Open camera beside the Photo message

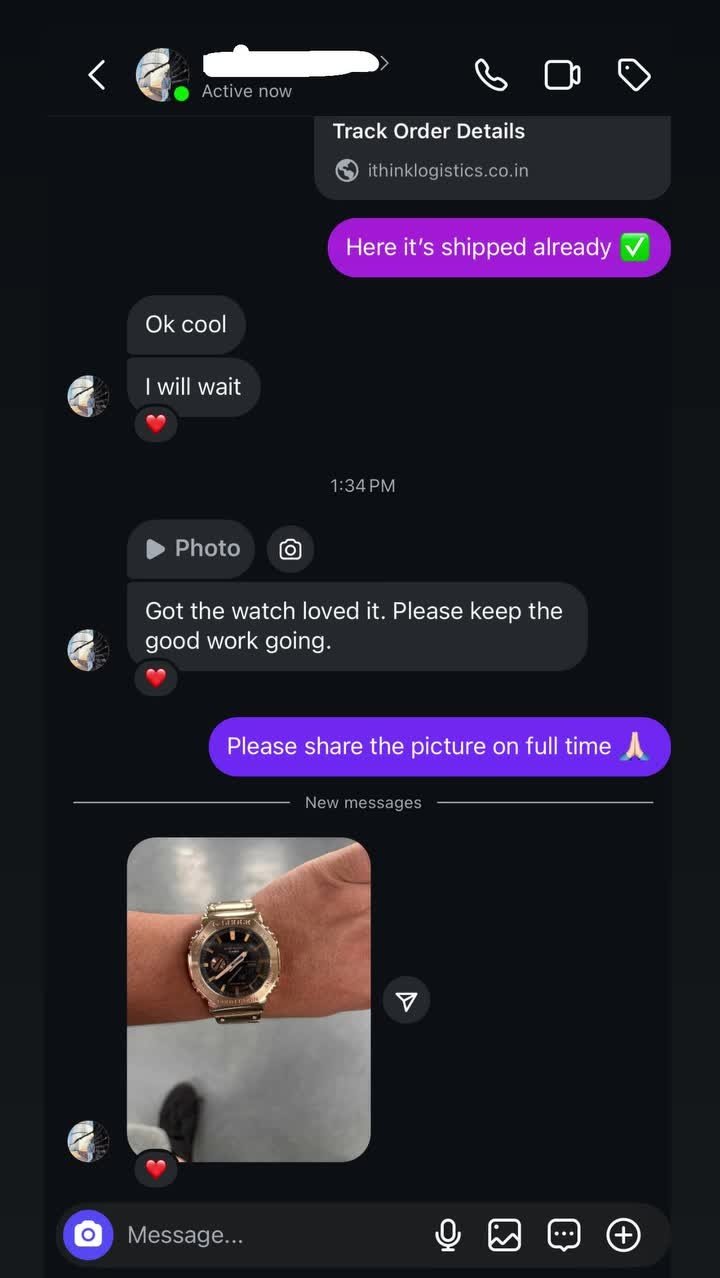[290, 549]
